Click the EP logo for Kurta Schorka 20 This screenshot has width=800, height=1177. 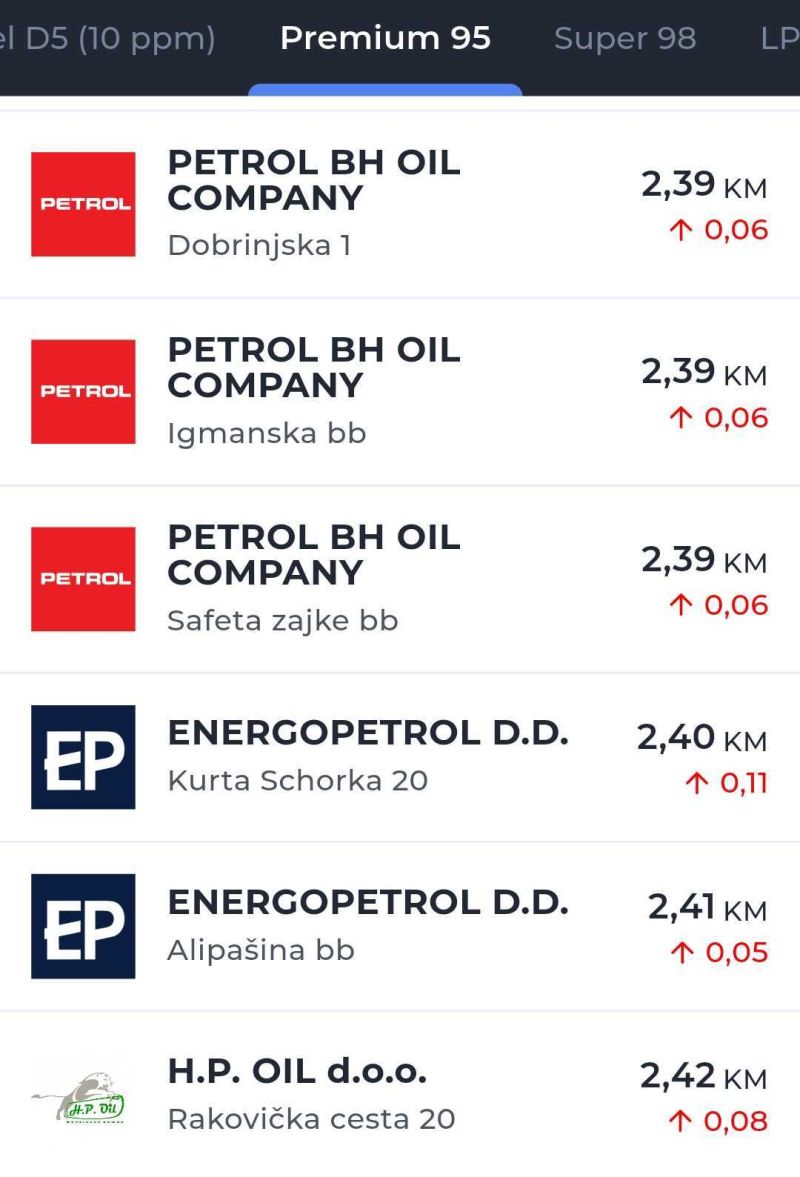pyautogui.click(x=84, y=757)
